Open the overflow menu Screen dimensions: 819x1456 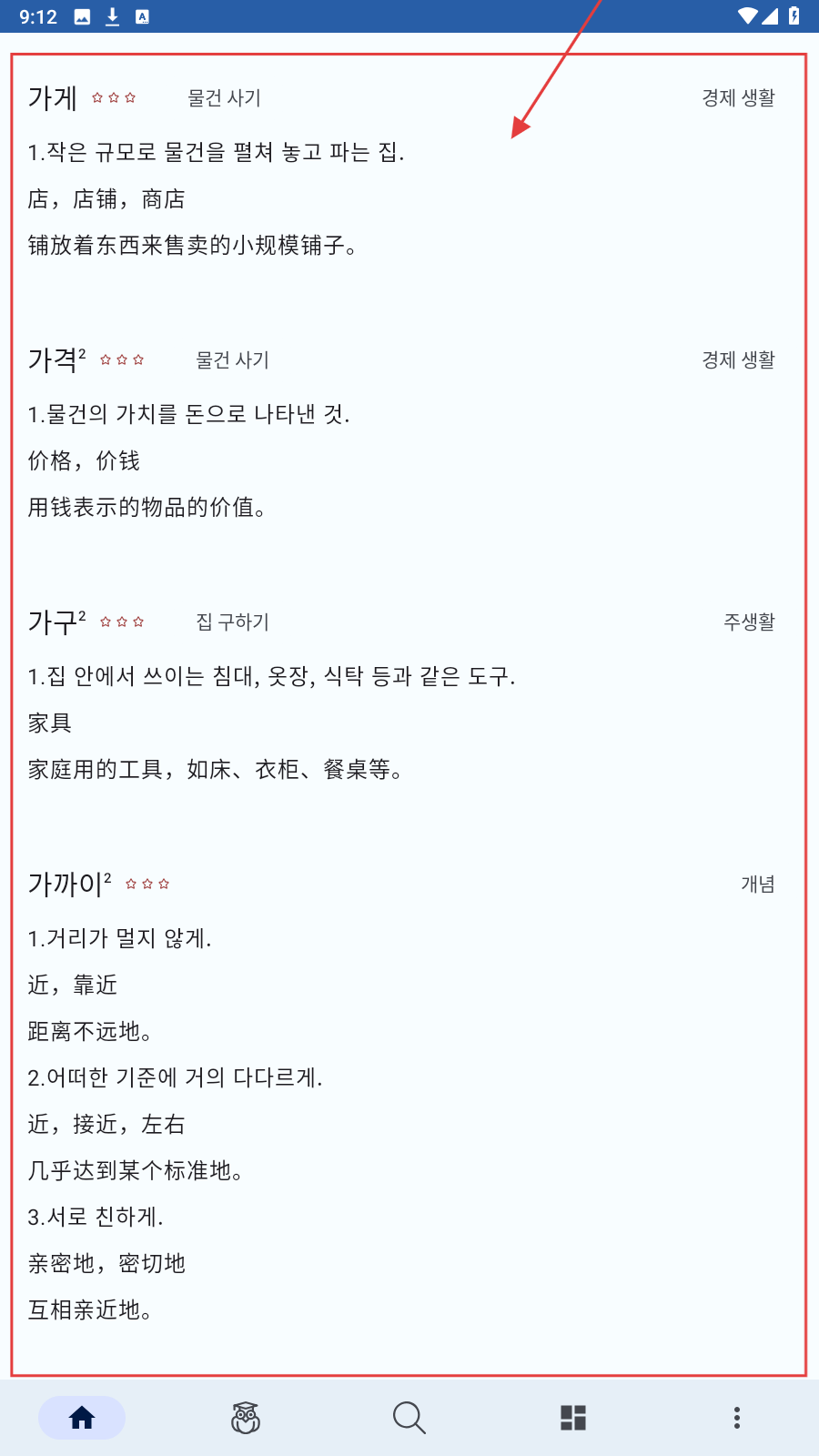point(737,1417)
